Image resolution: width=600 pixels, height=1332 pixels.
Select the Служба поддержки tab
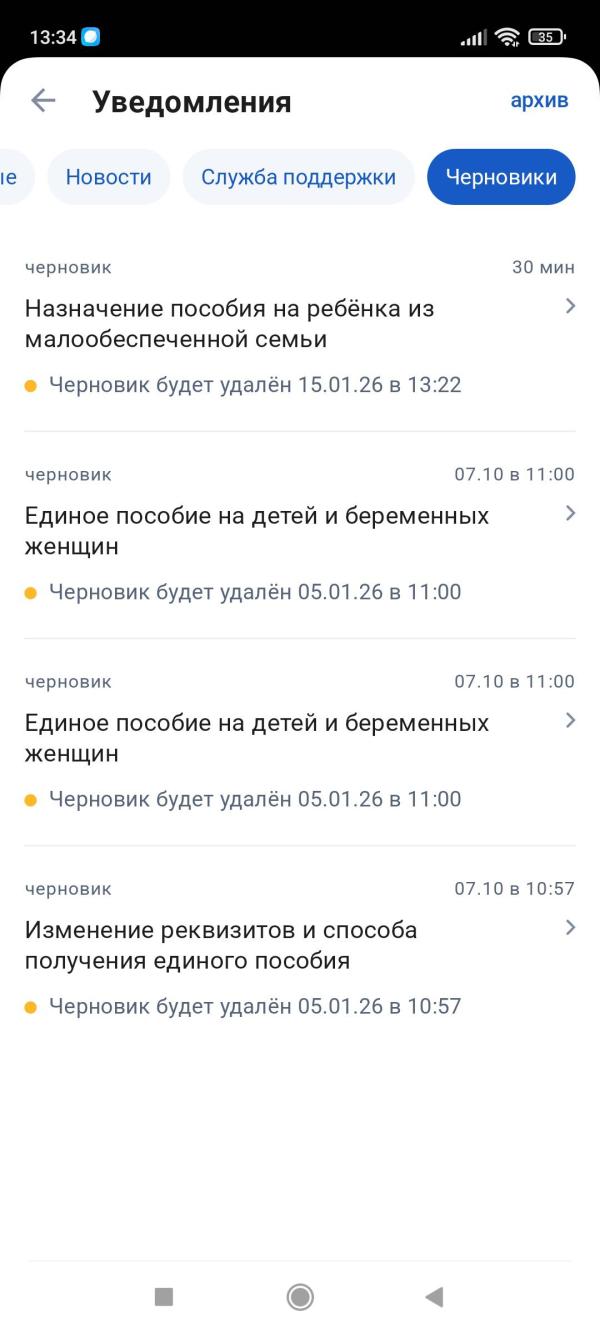(298, 177)
